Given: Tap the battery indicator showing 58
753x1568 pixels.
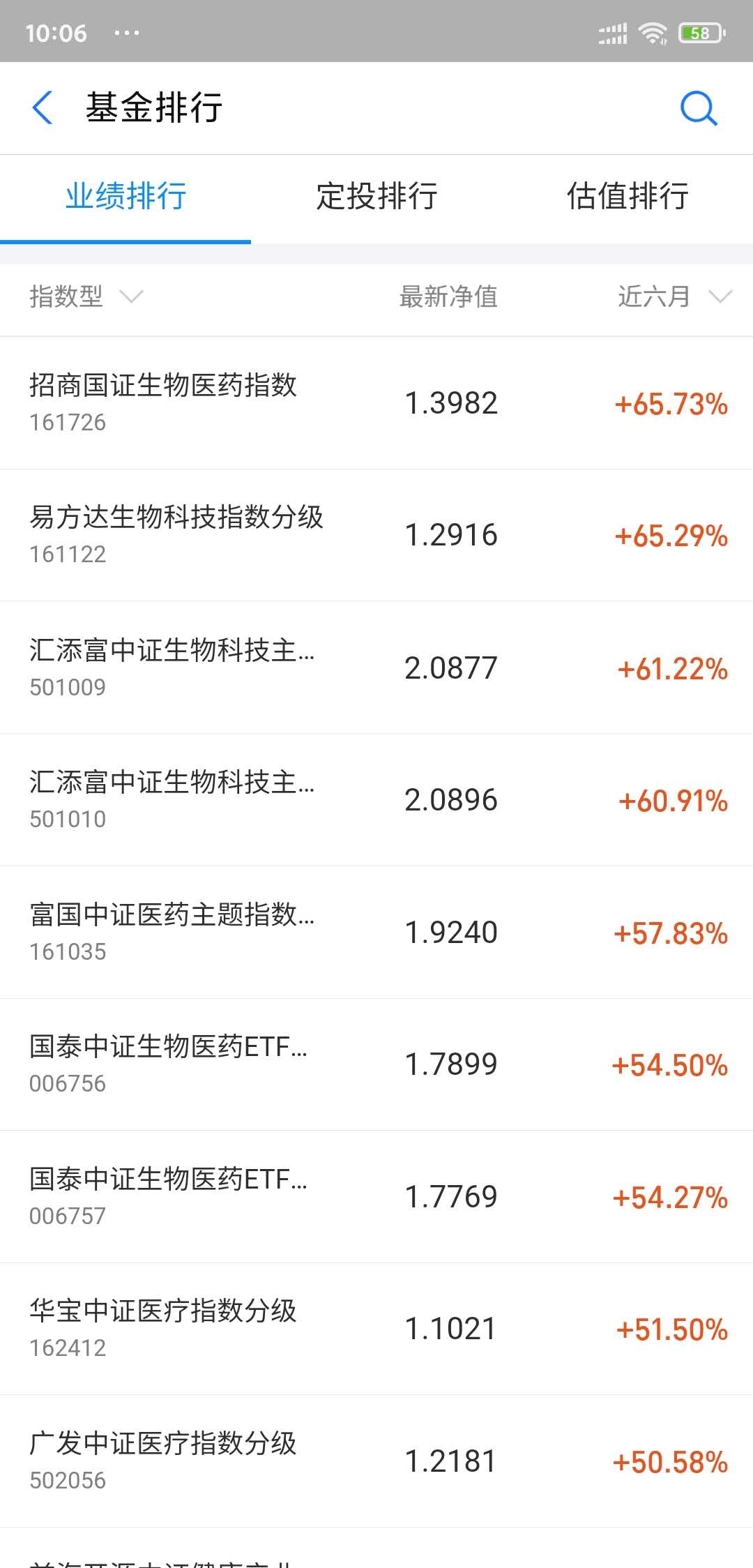Looking at the screenshot, I should pyautogui.click(x=699, y=32).
